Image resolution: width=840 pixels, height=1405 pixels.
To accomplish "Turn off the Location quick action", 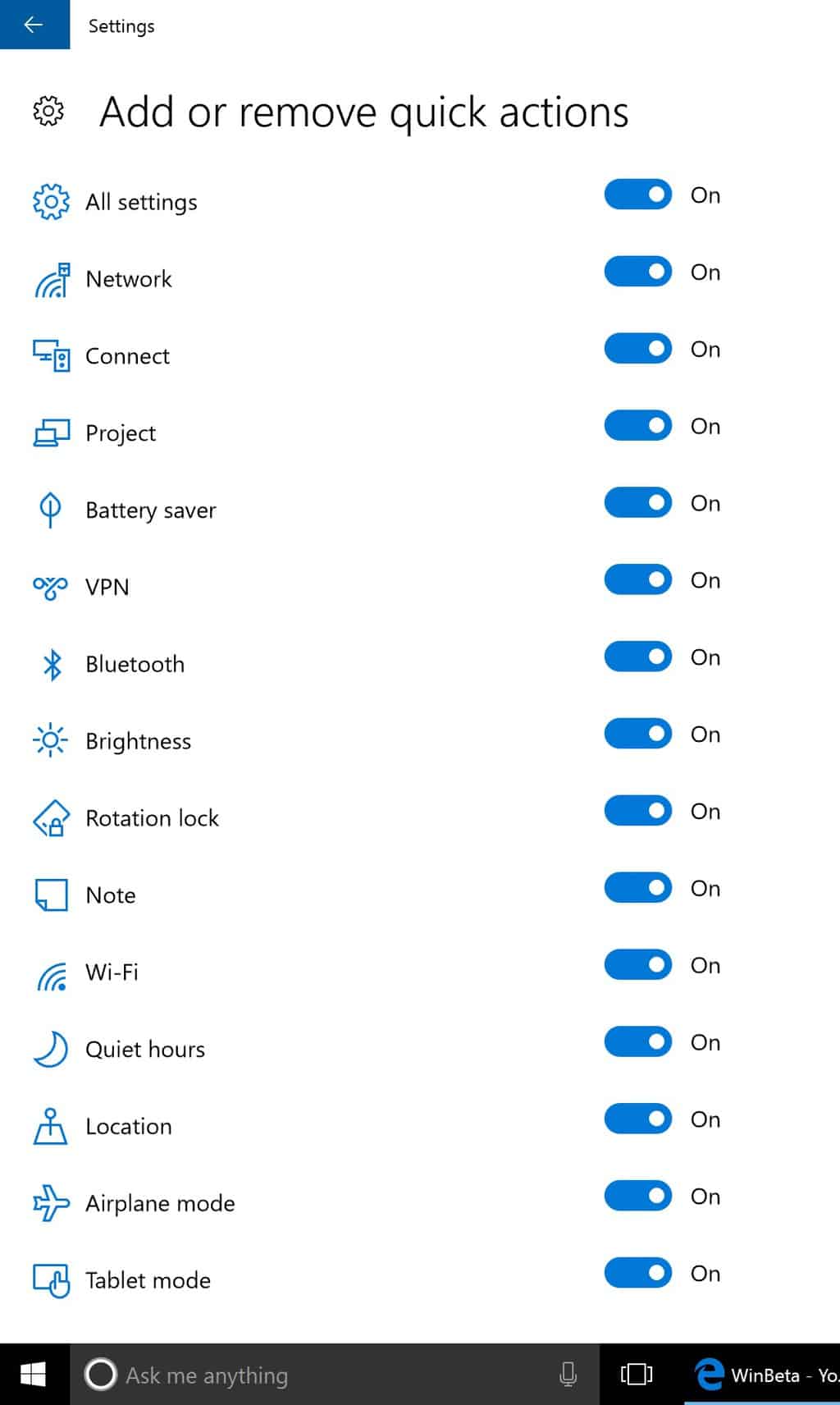I will tap(637, 1119).
